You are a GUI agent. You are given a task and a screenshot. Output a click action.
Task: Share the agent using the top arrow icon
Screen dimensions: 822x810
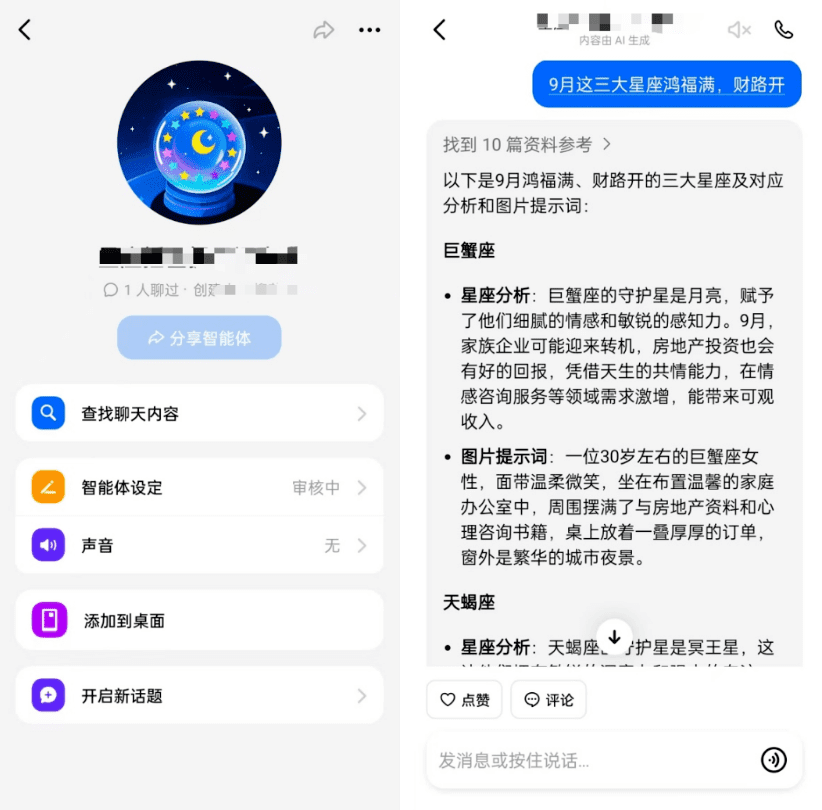323,30
